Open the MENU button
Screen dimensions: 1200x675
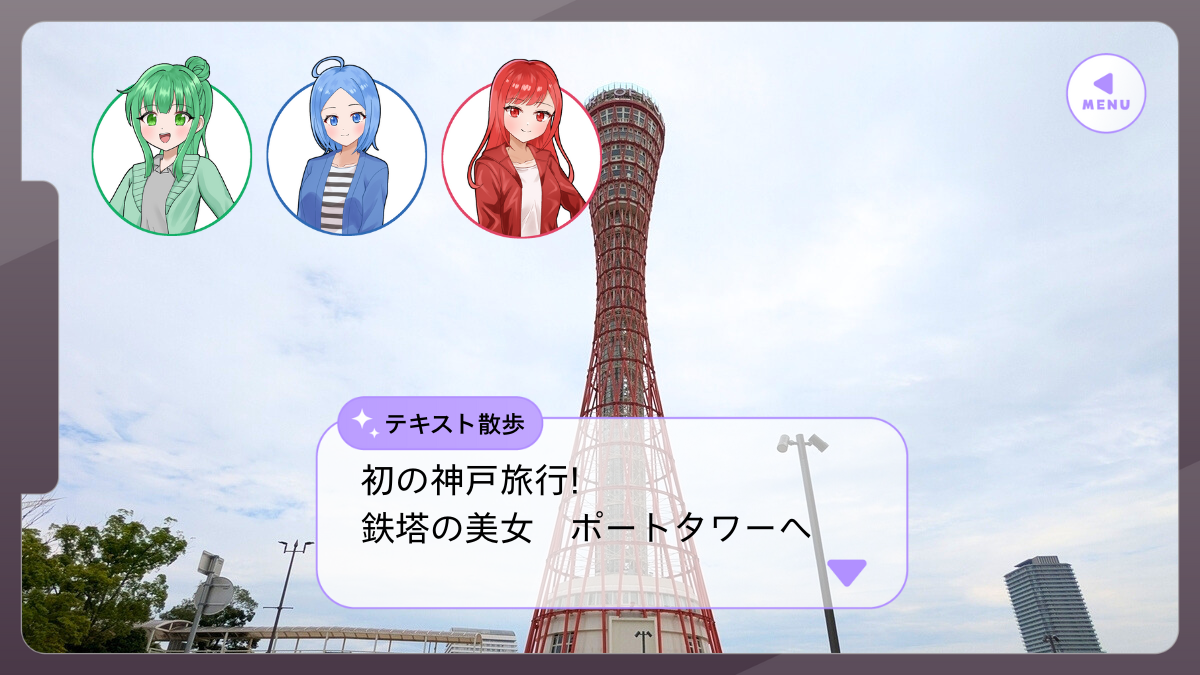[x=1106, y=93]
